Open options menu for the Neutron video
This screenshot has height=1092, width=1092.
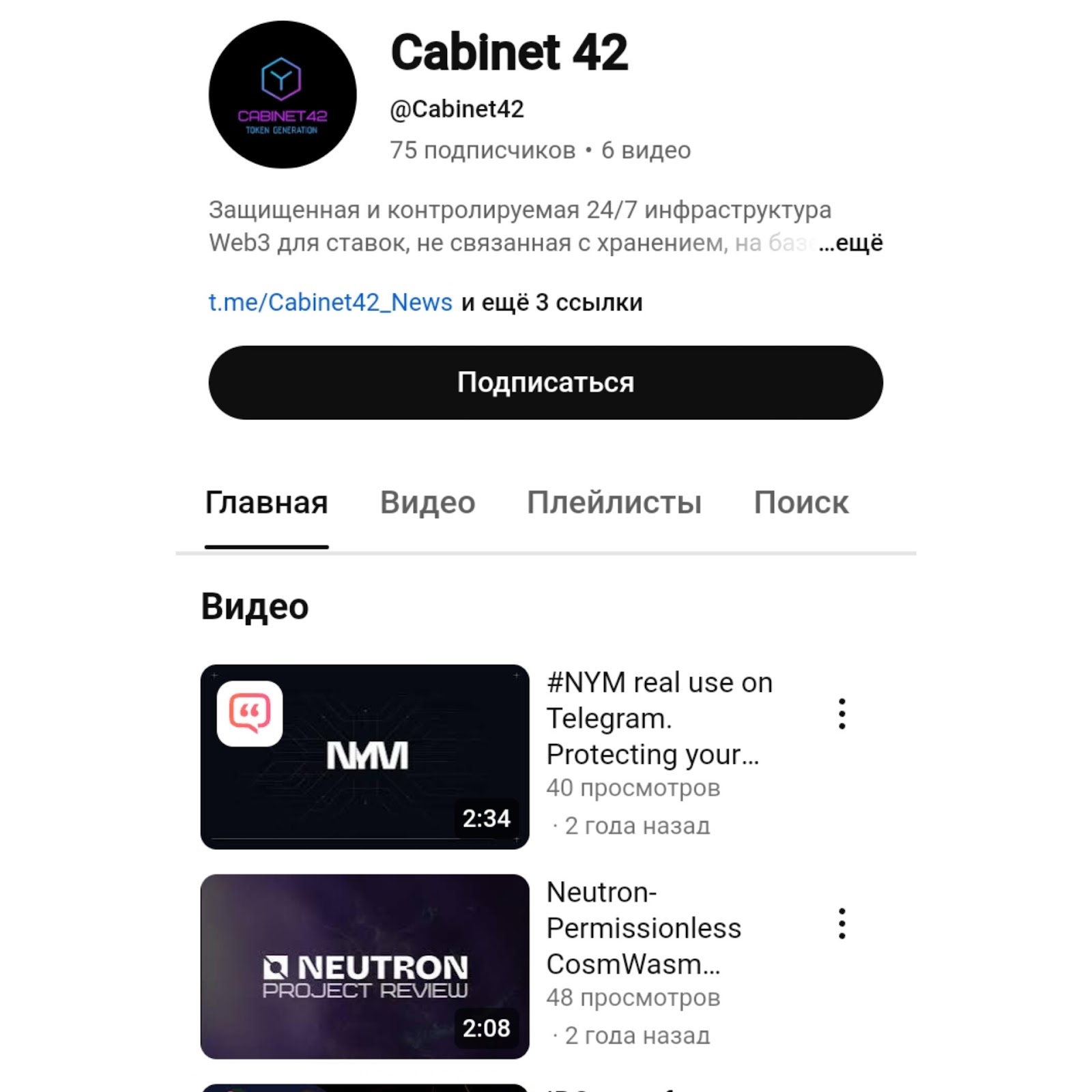pyautogui.click(x=842, y=923)
